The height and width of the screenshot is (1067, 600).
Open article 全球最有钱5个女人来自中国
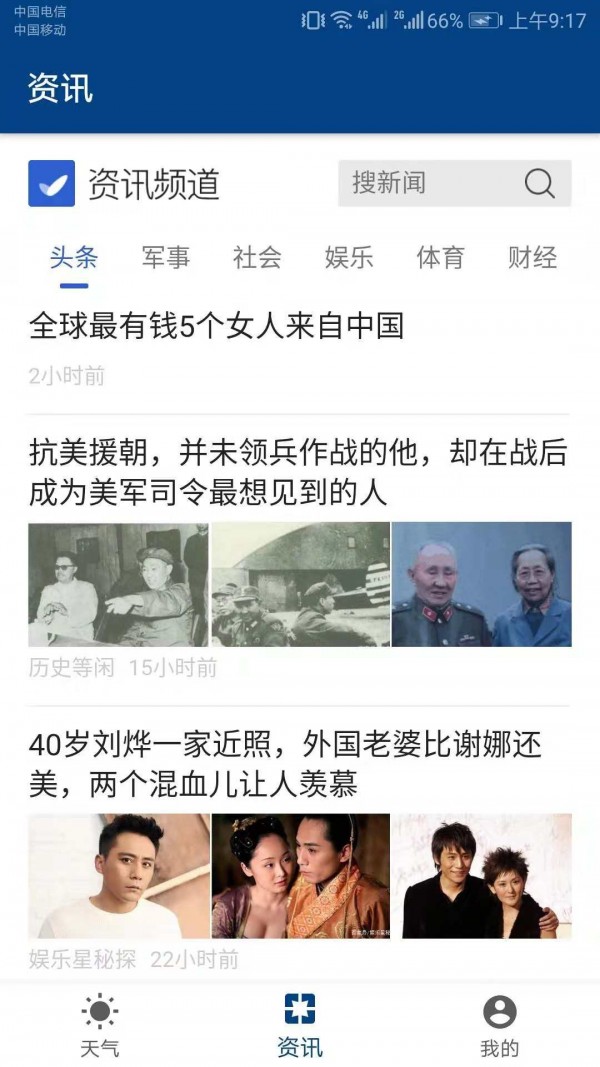tap(216, 326)
